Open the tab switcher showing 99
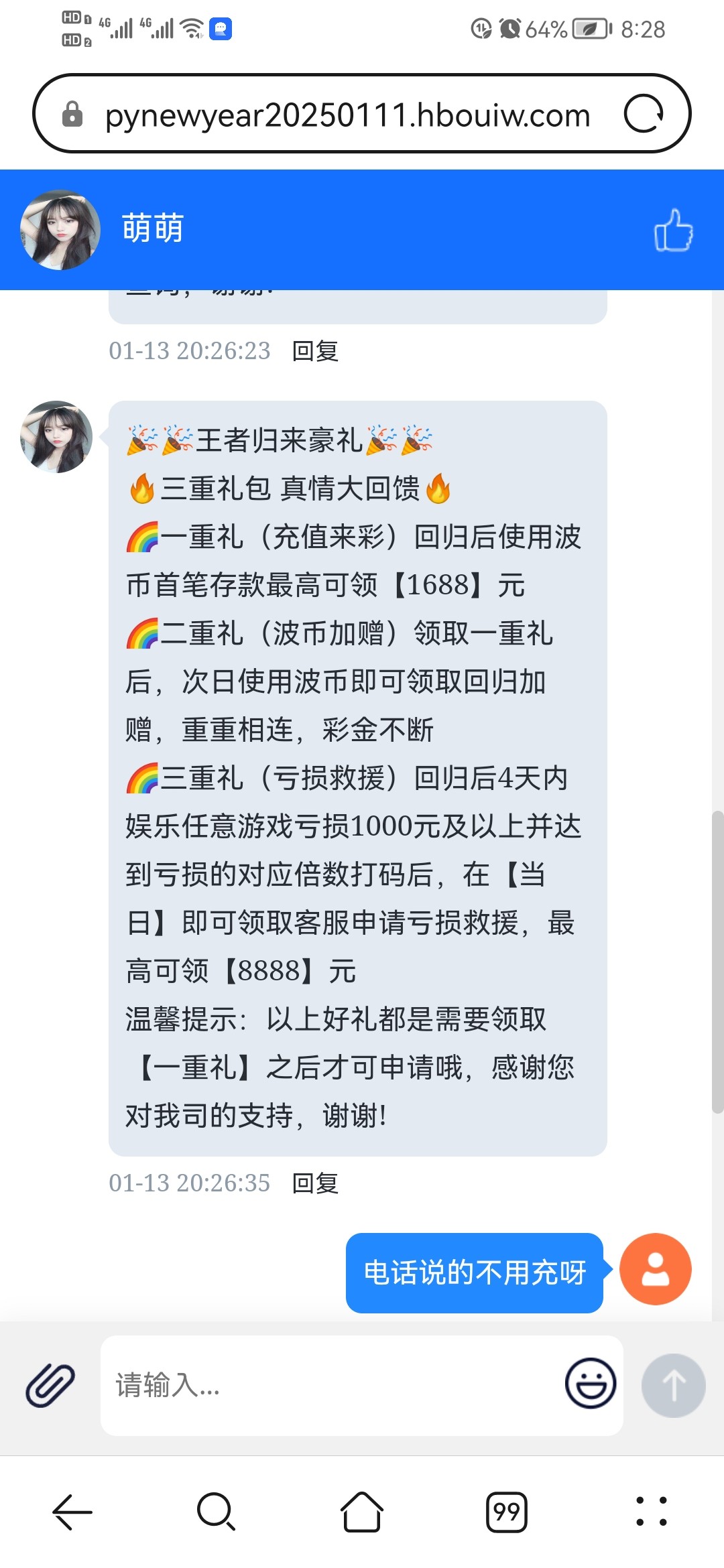Image resolution: width=724 pixels, height=1568 pixels. pyautogui.click(x=506, y=1512)
